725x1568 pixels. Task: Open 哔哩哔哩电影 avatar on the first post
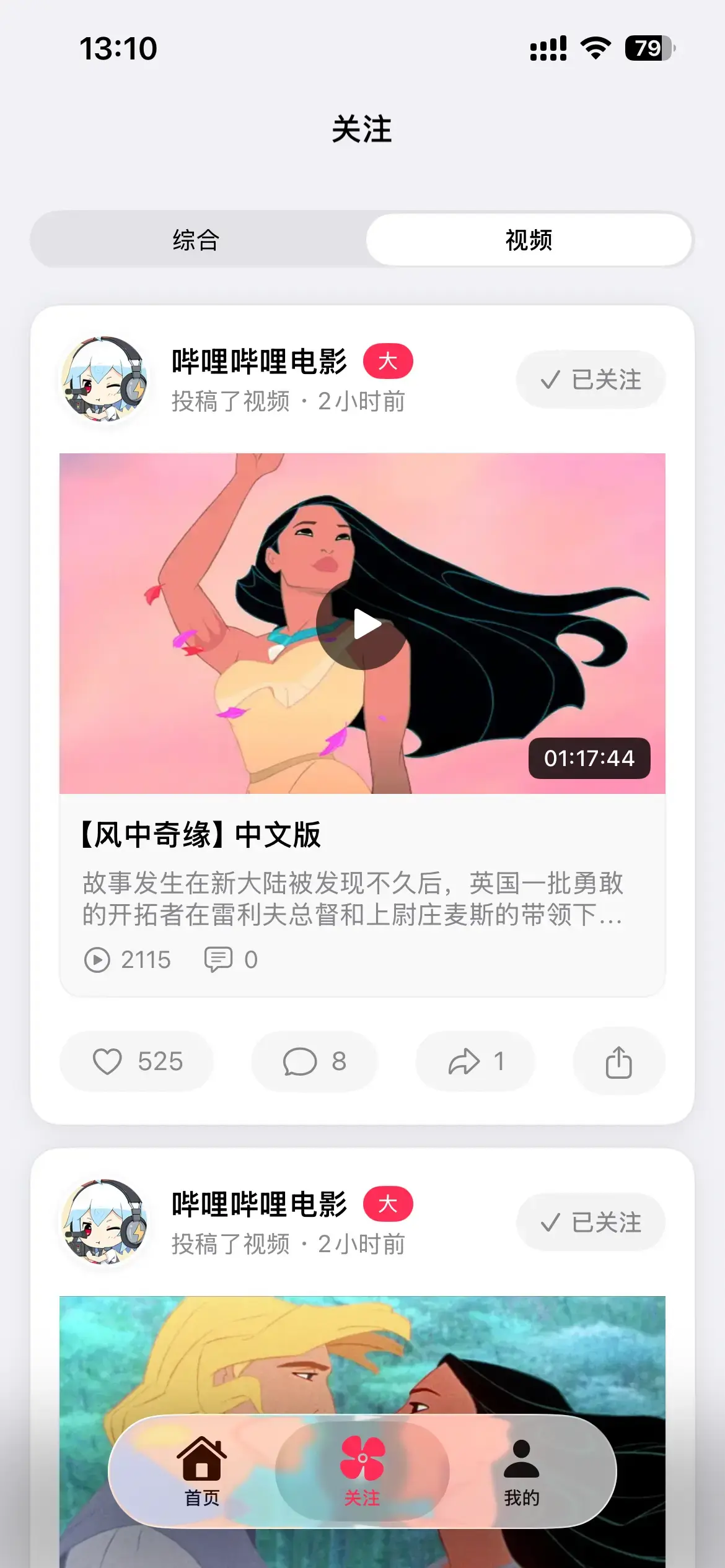(x=105, y=380)
